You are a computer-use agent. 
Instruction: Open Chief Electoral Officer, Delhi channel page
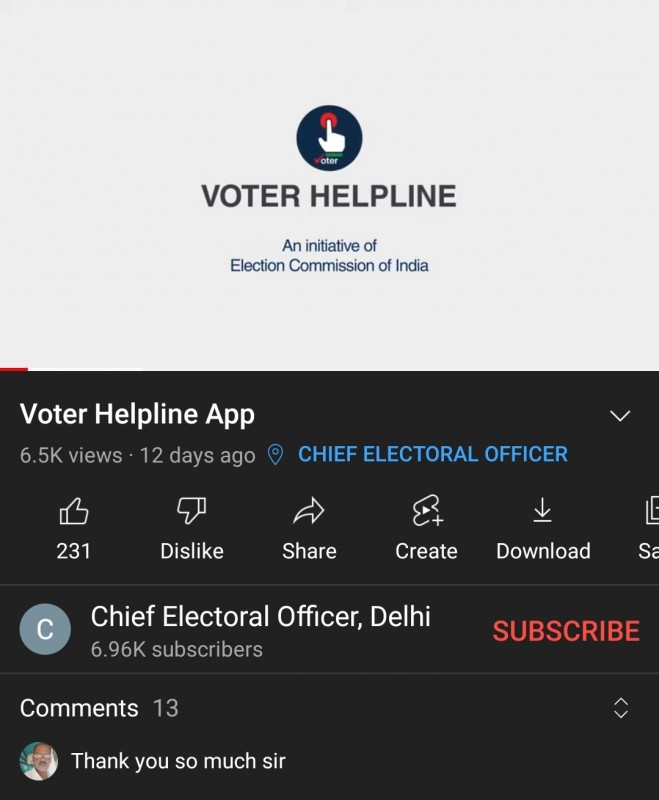pyautogui.click(x=260, y=617)
